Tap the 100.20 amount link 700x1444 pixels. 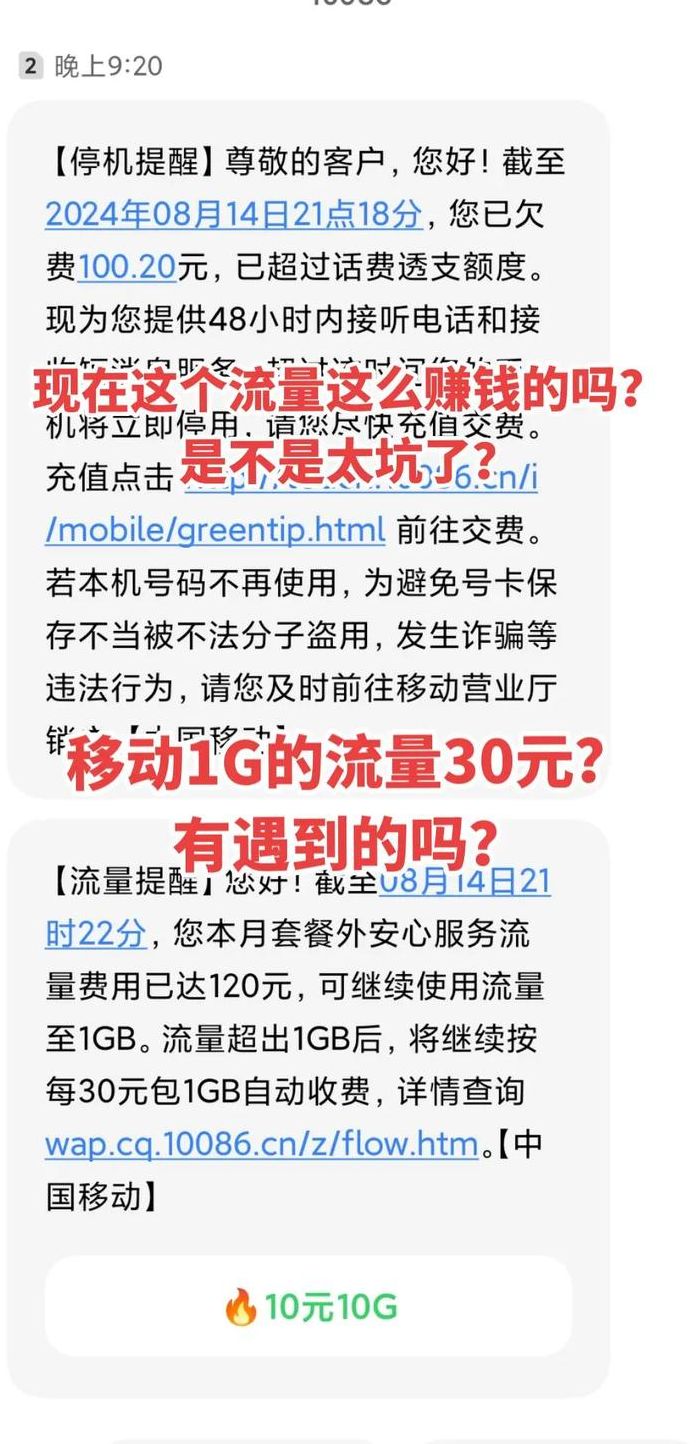127,266
